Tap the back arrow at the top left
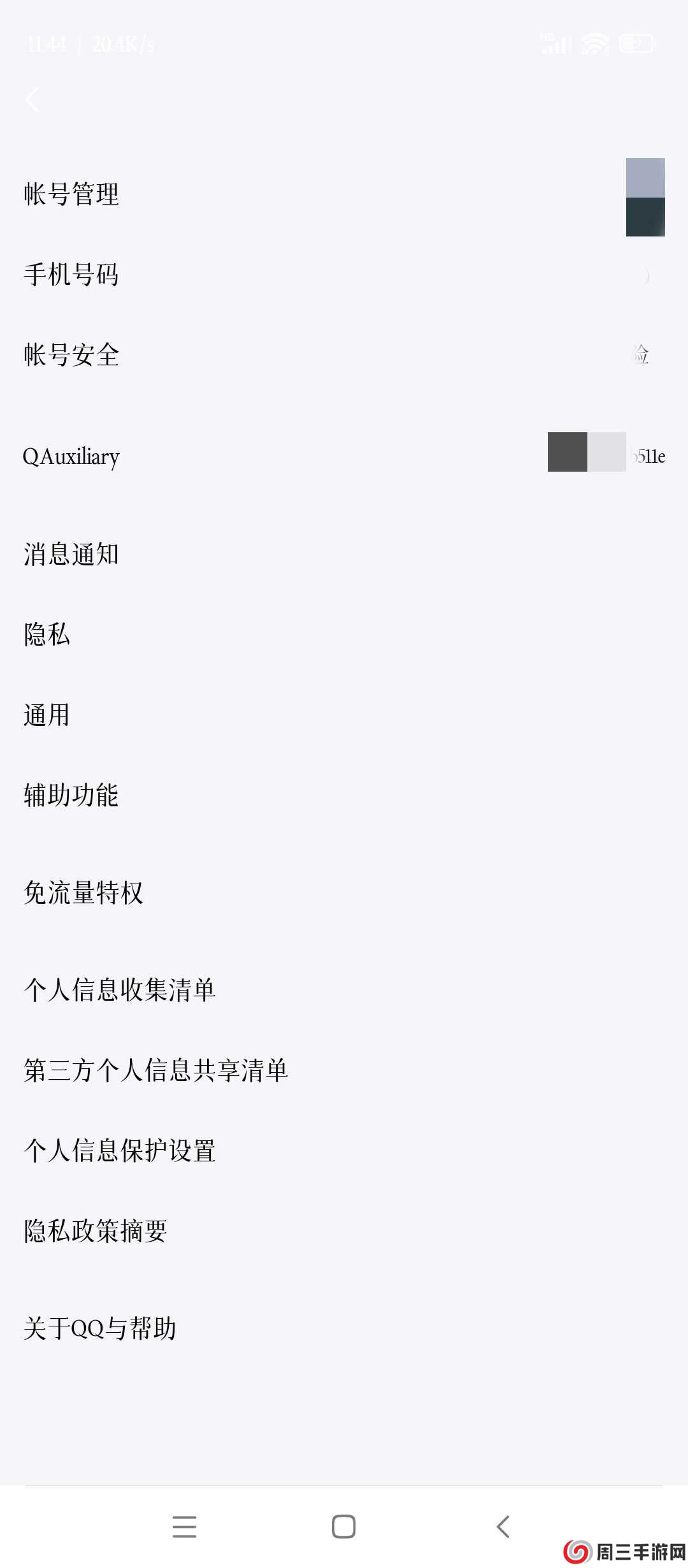Image resolution: width=688 pixels, height=1568 pixels. click(33, 101)
